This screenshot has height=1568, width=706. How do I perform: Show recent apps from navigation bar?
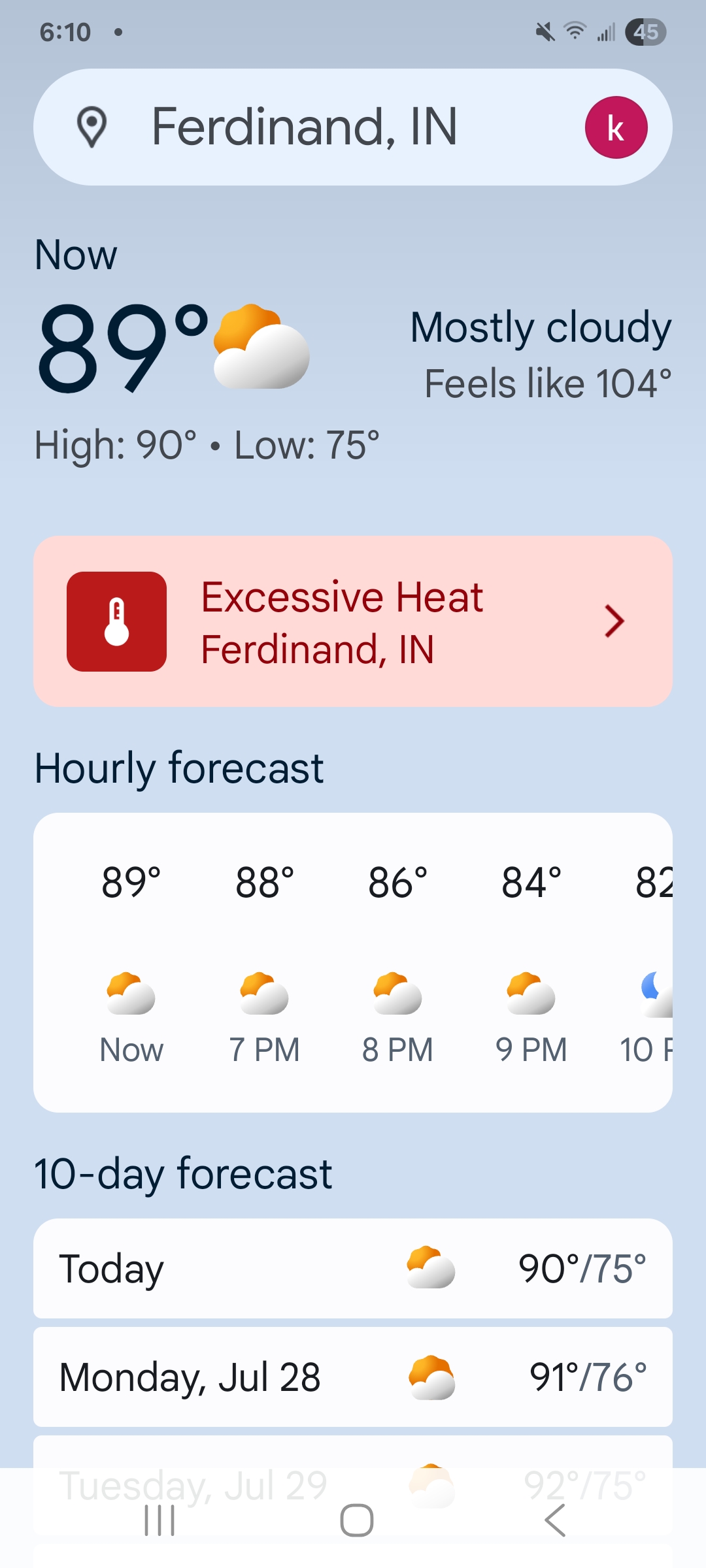pyautogui.click(x=160, y=1520)
